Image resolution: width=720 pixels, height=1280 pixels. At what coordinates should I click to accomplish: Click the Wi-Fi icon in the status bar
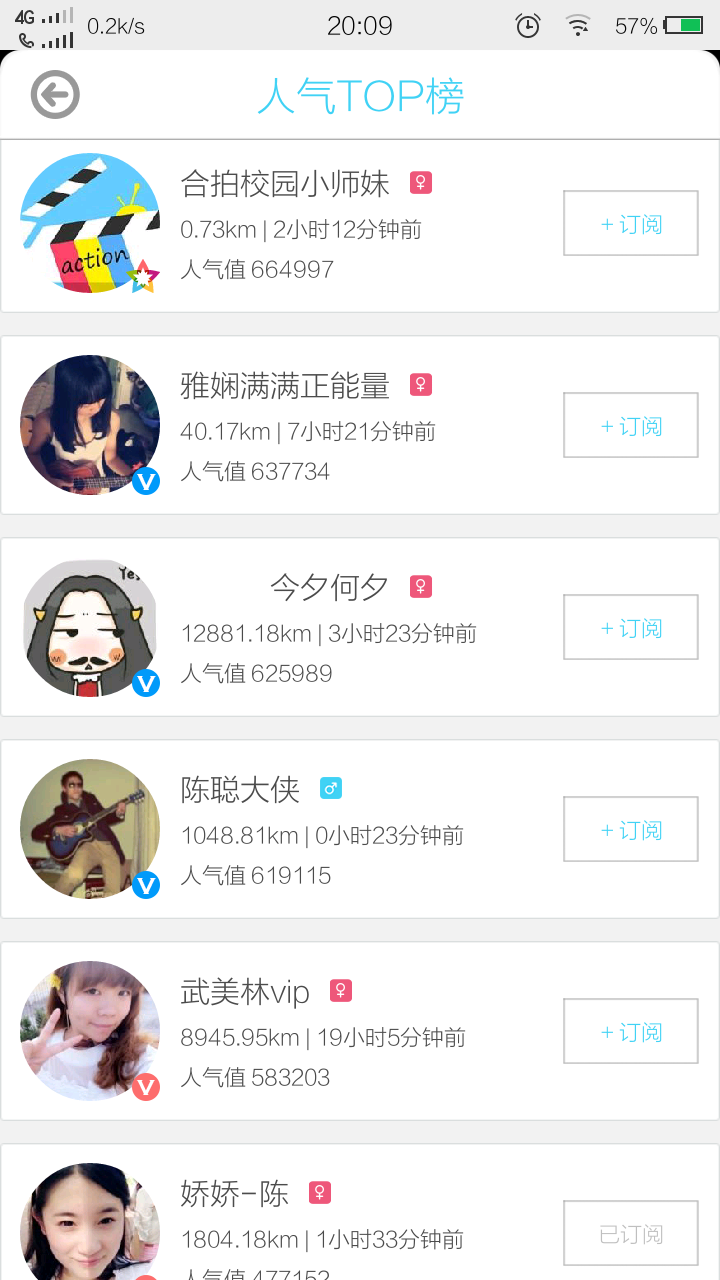578,25
